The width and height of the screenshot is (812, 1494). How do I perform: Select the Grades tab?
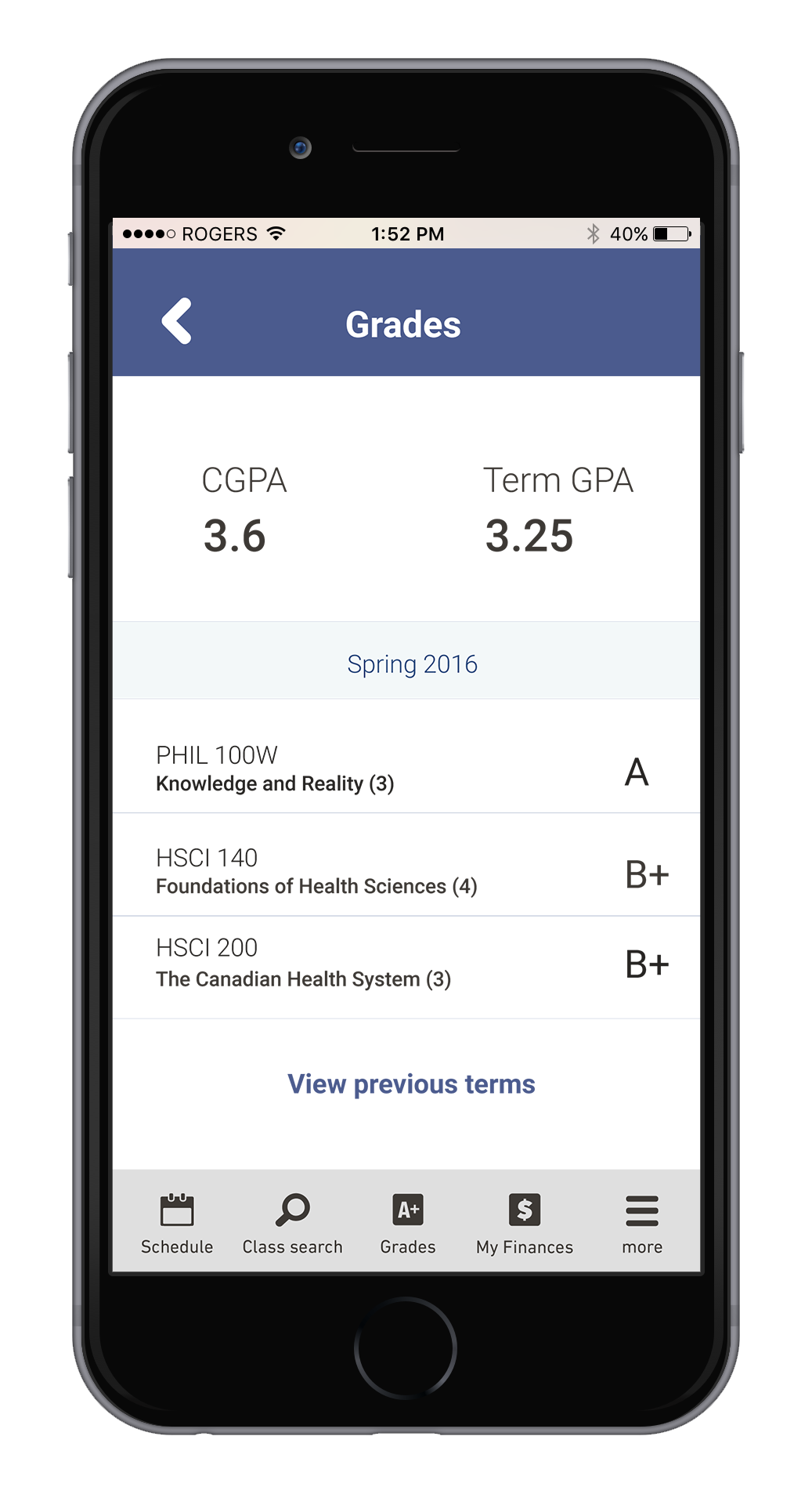click(x=408, y=1223)
